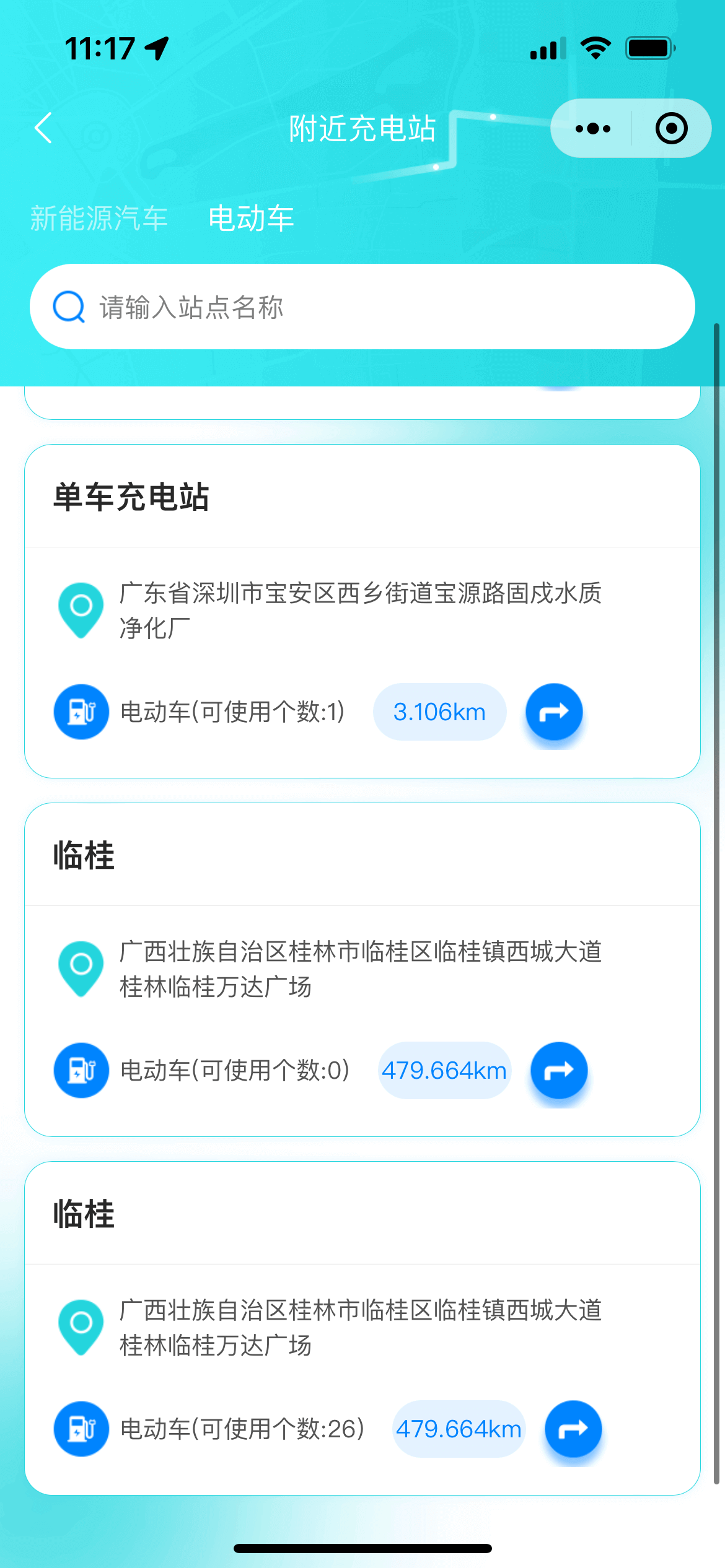This screenshot has width=725, height=1568.
Task: Navigate to 单车充电站 via the arrow button
Action: [x=554, y=712]
